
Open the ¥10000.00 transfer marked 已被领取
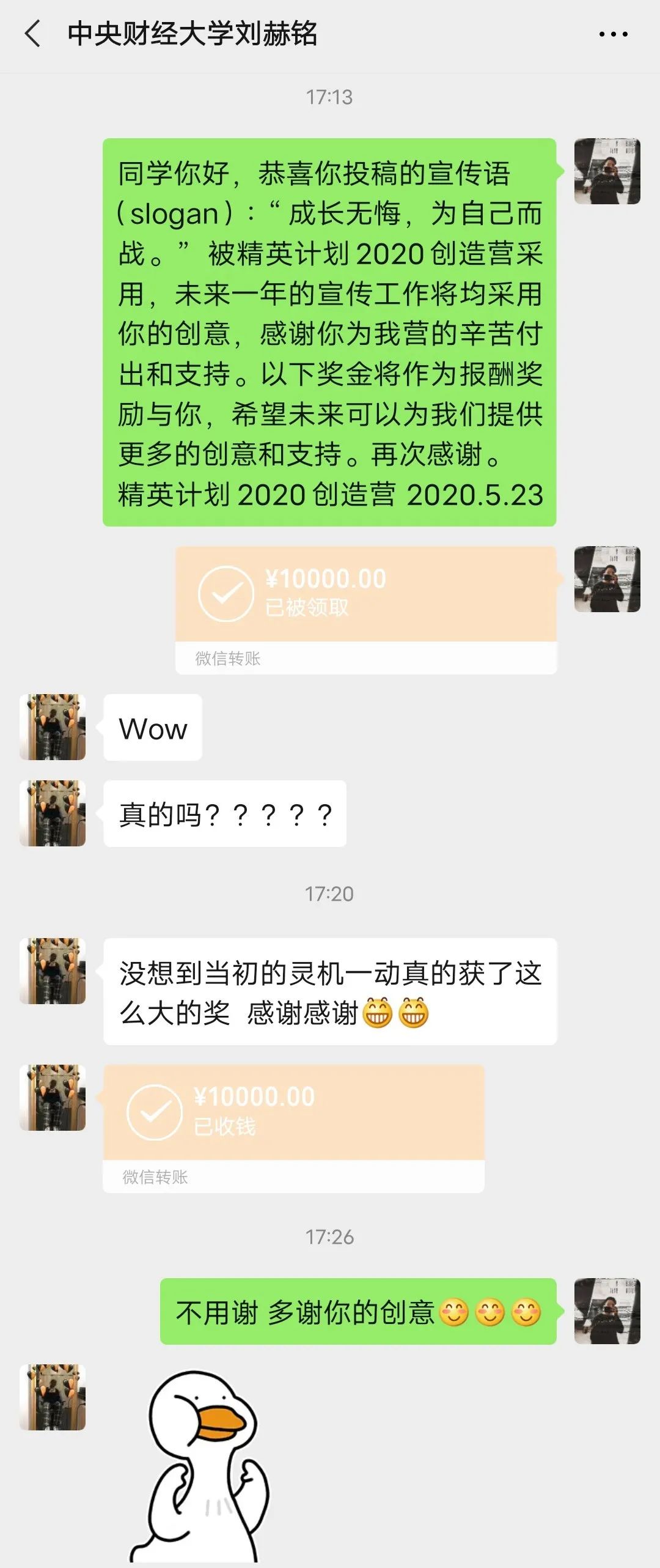pyautogui.click(x=365, y=594)
